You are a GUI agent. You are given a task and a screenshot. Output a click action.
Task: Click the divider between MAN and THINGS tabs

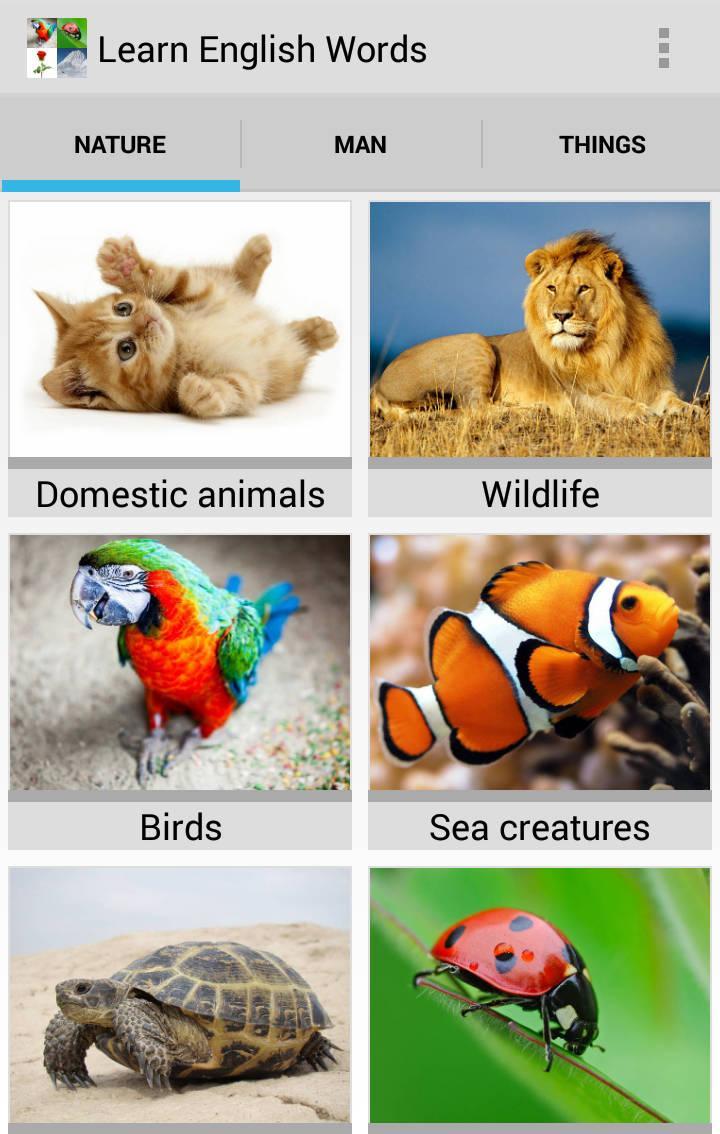click(x=483, y=145)
